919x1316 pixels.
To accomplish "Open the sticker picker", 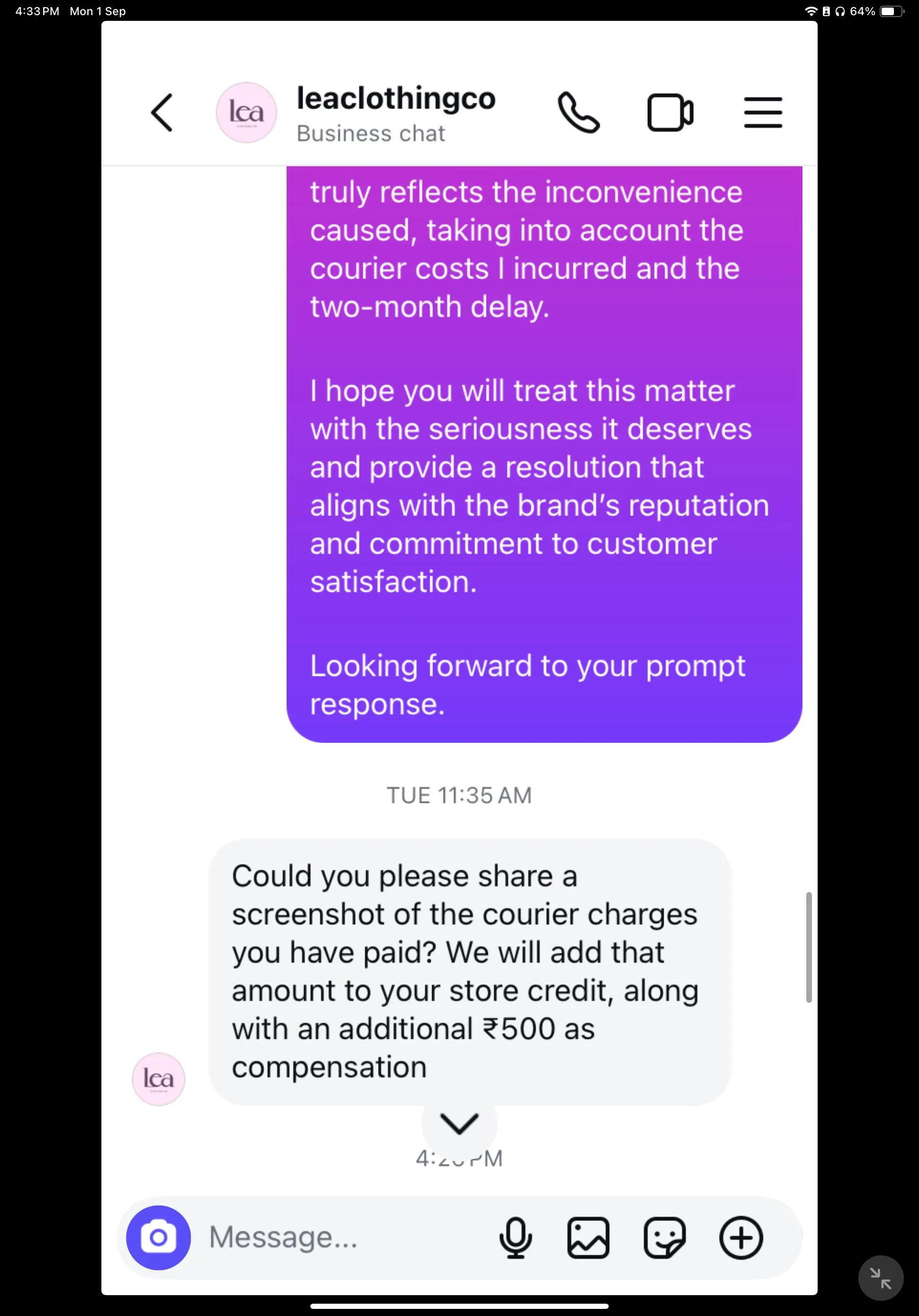I will 665,1237.
